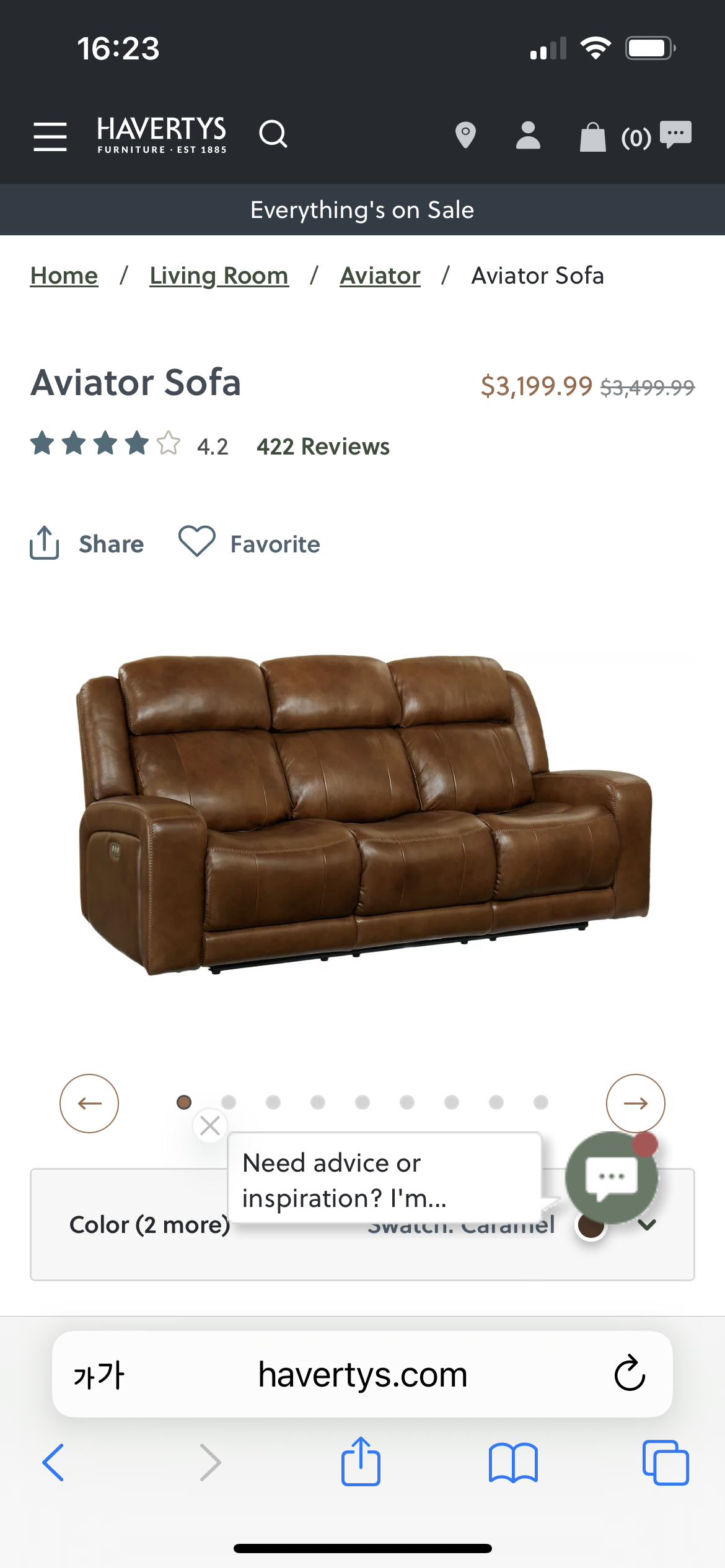
Task: Open Safari tabs overview
Action: [666, 1462]
